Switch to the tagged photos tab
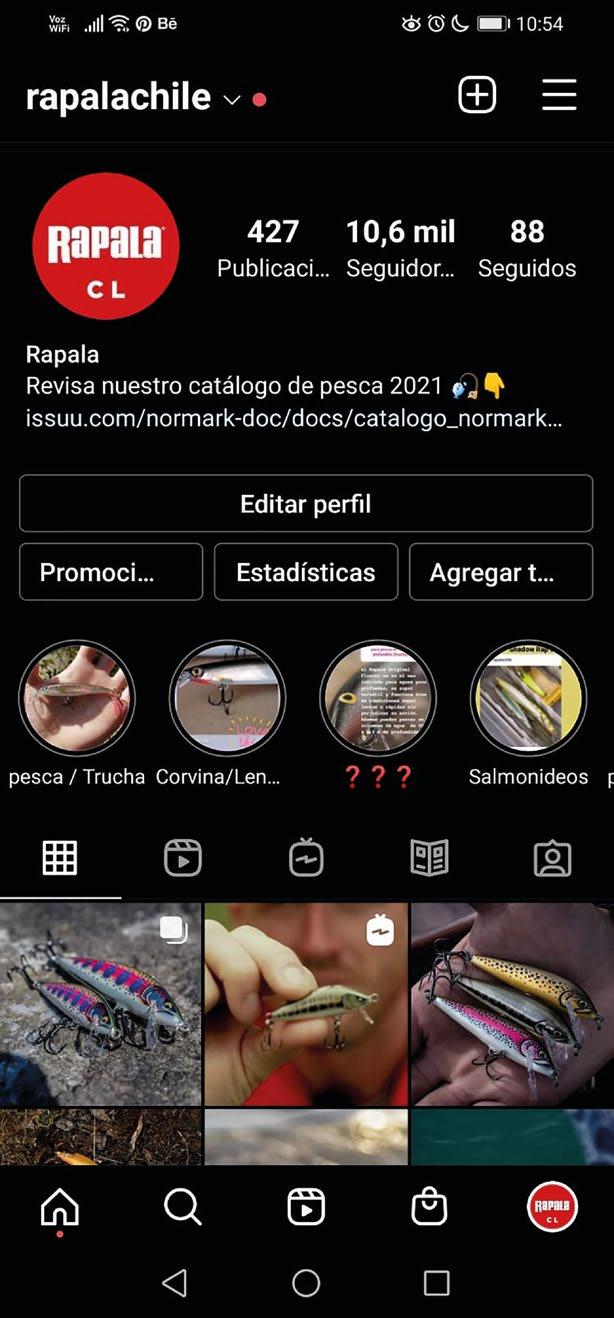 [x=552, y=858]
